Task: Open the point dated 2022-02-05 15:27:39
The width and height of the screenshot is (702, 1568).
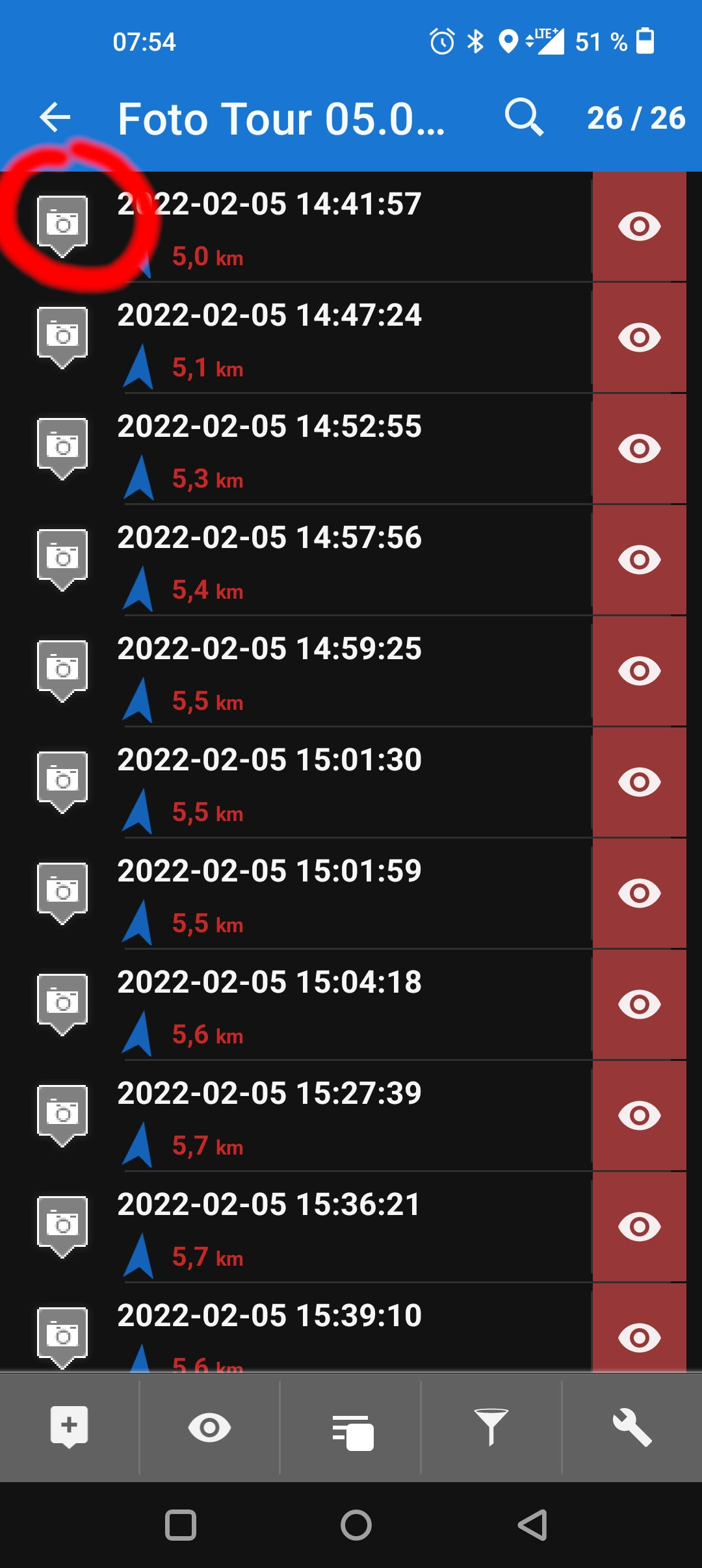Action: 269,1093
